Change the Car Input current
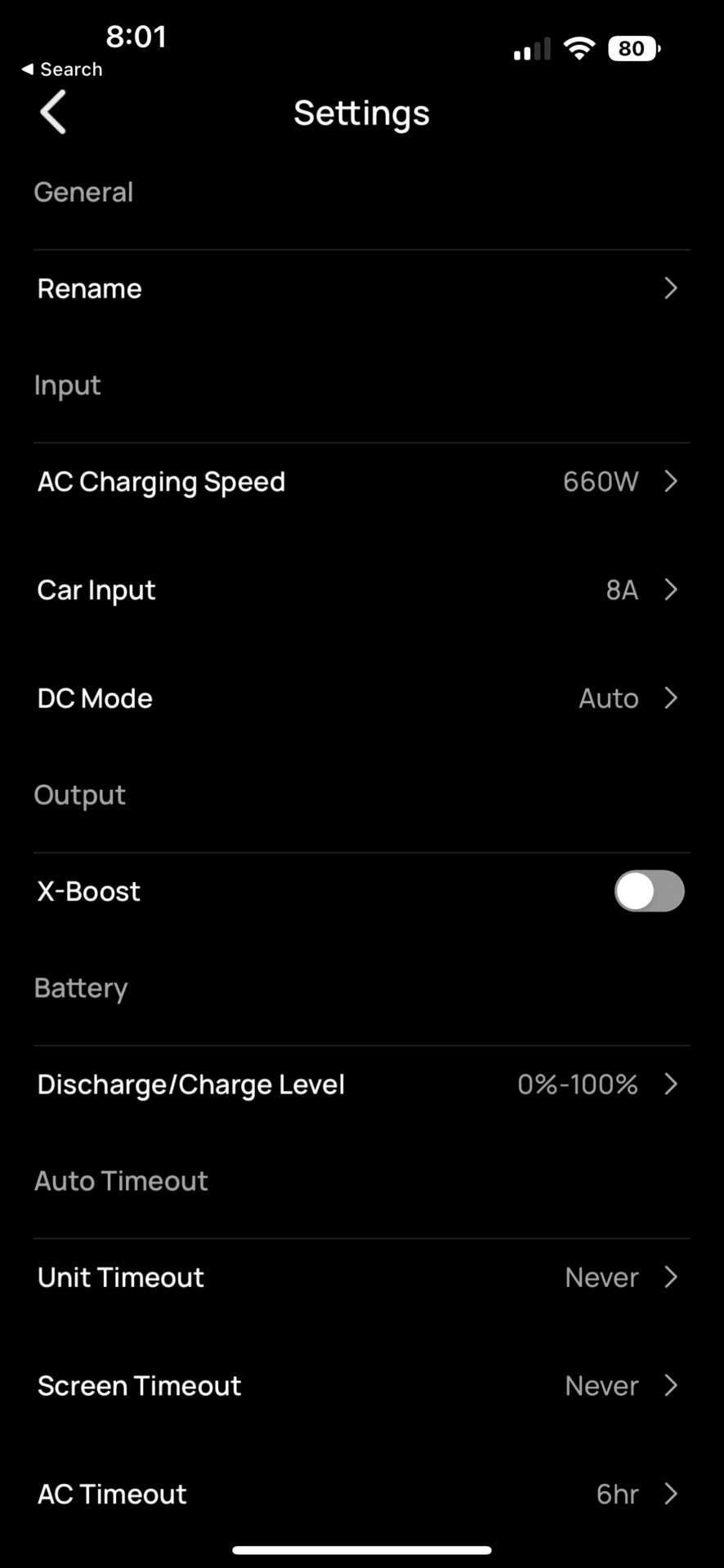The image size is (724, 1568). (x=362, y=590)
